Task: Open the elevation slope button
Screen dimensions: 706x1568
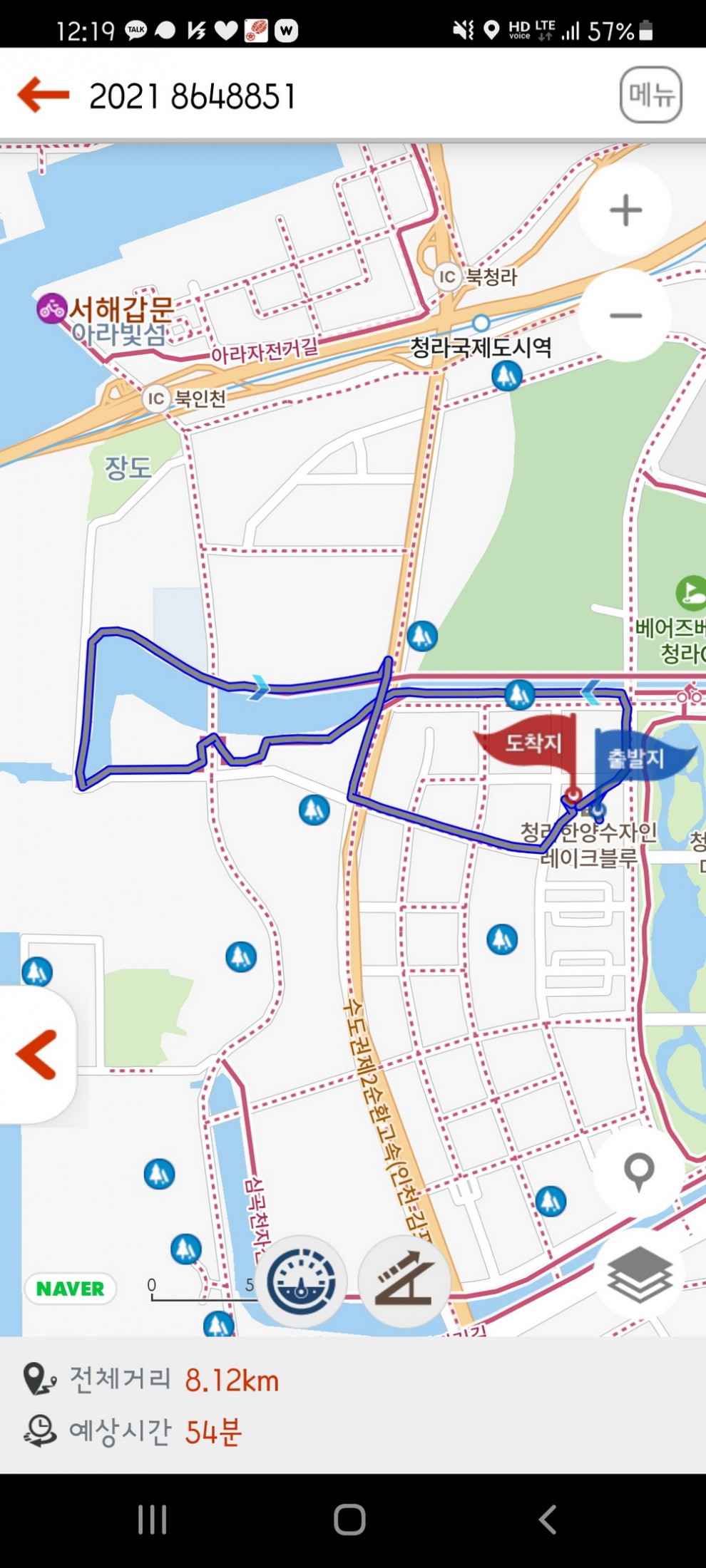Action: (404, 1281)
